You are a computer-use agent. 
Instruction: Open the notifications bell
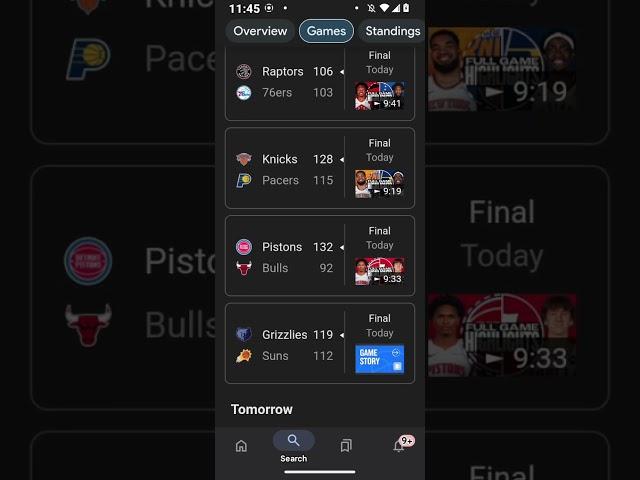[x=399, y=446]
